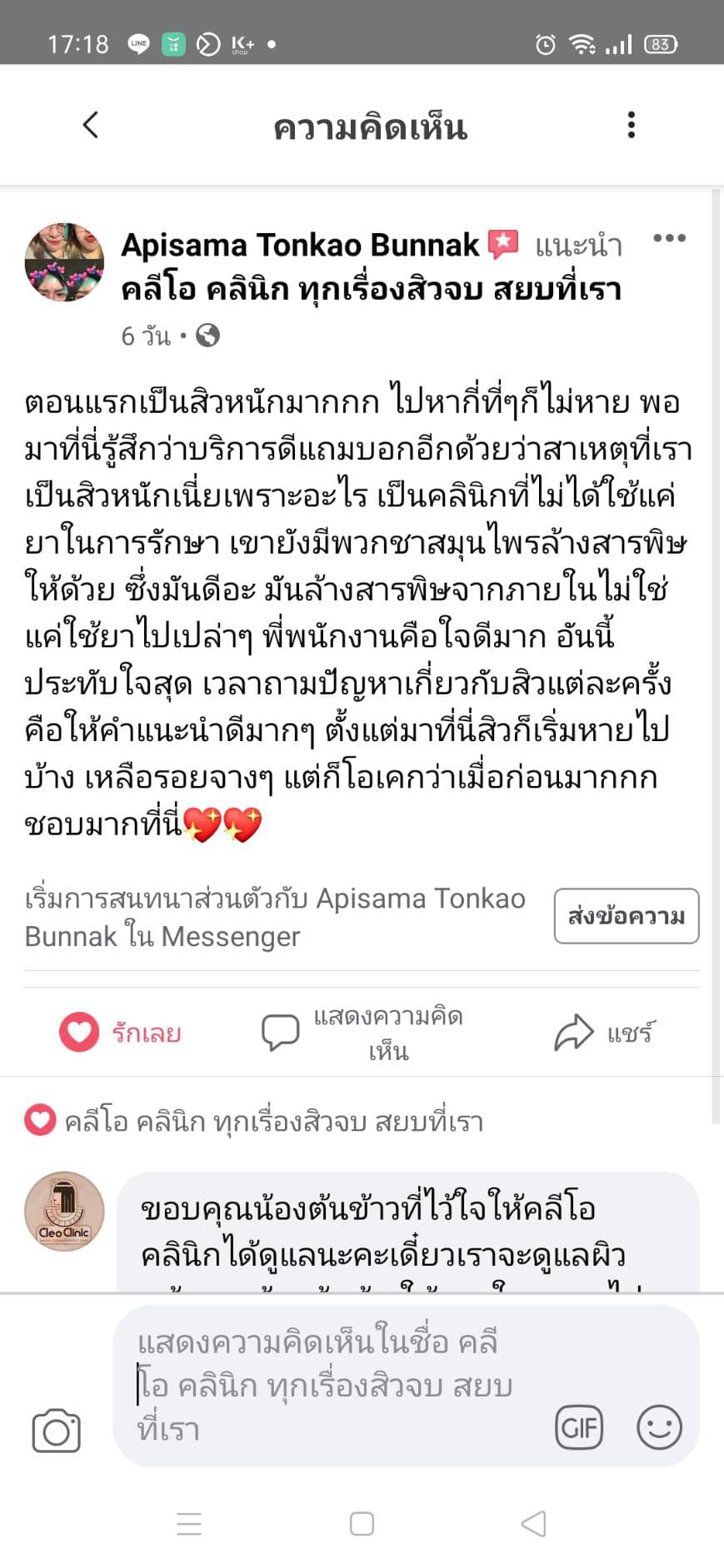Tap the back chevron at the top

point(90,125)
